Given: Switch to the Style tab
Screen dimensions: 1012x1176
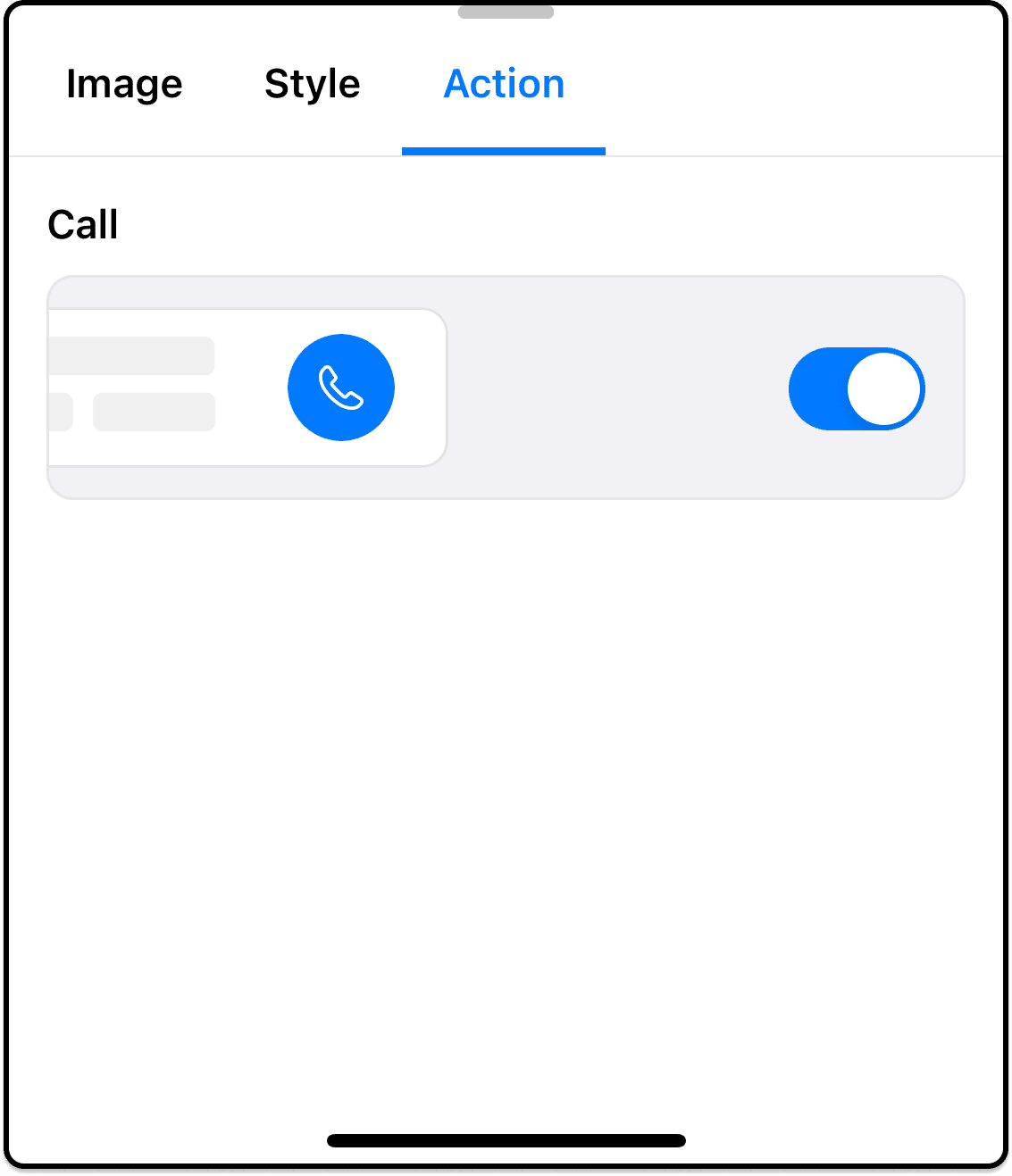Looking at the screenshot, I should point(312,85).
